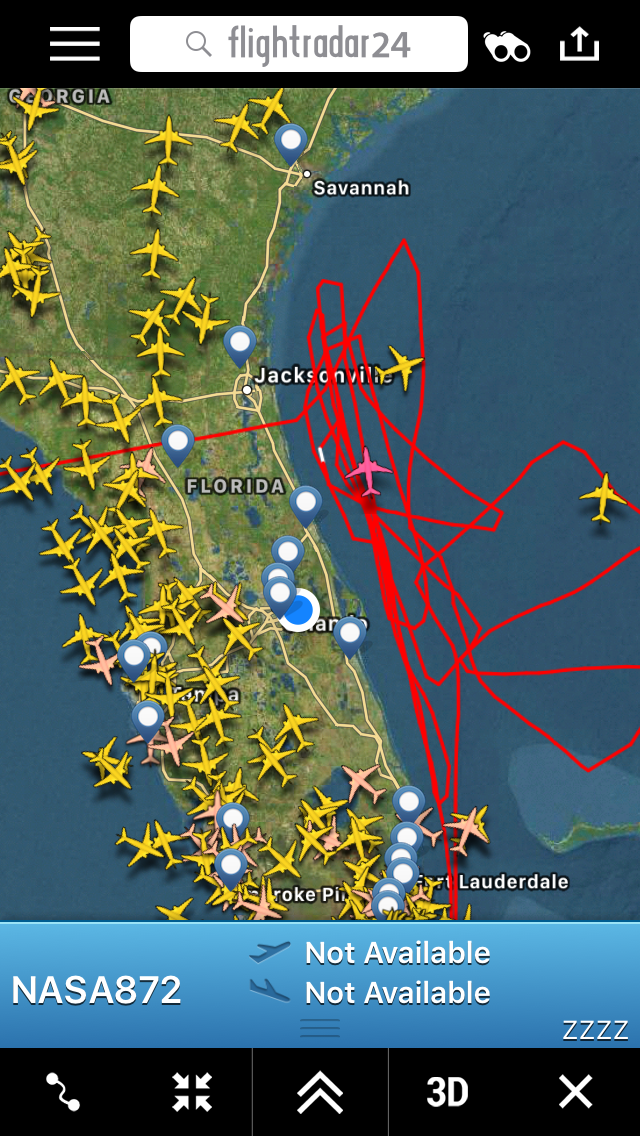
Task: Tap the airport pin near Savannah
Action: (291, 142)
